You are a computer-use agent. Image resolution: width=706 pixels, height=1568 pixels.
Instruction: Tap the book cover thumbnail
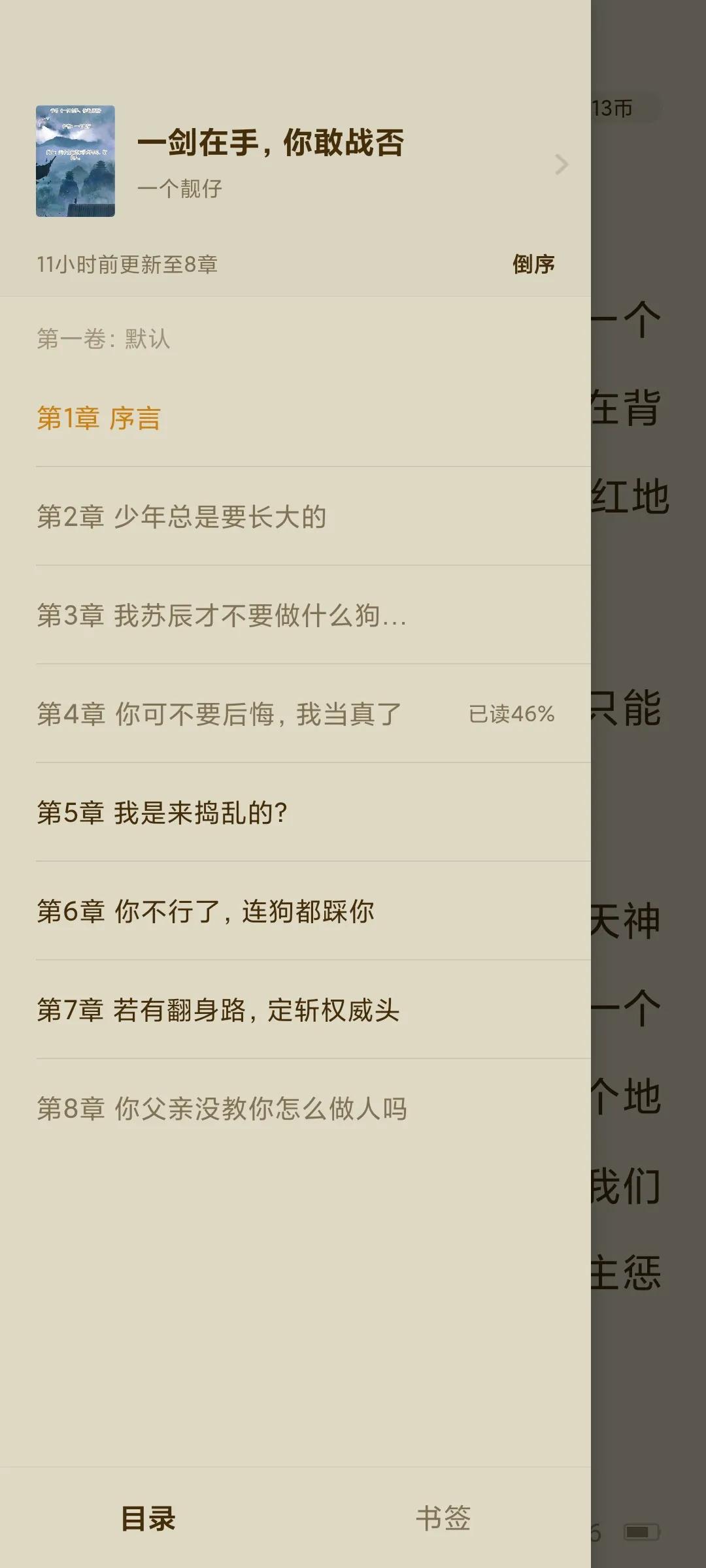pyautogui.click(x=75, y=161)
